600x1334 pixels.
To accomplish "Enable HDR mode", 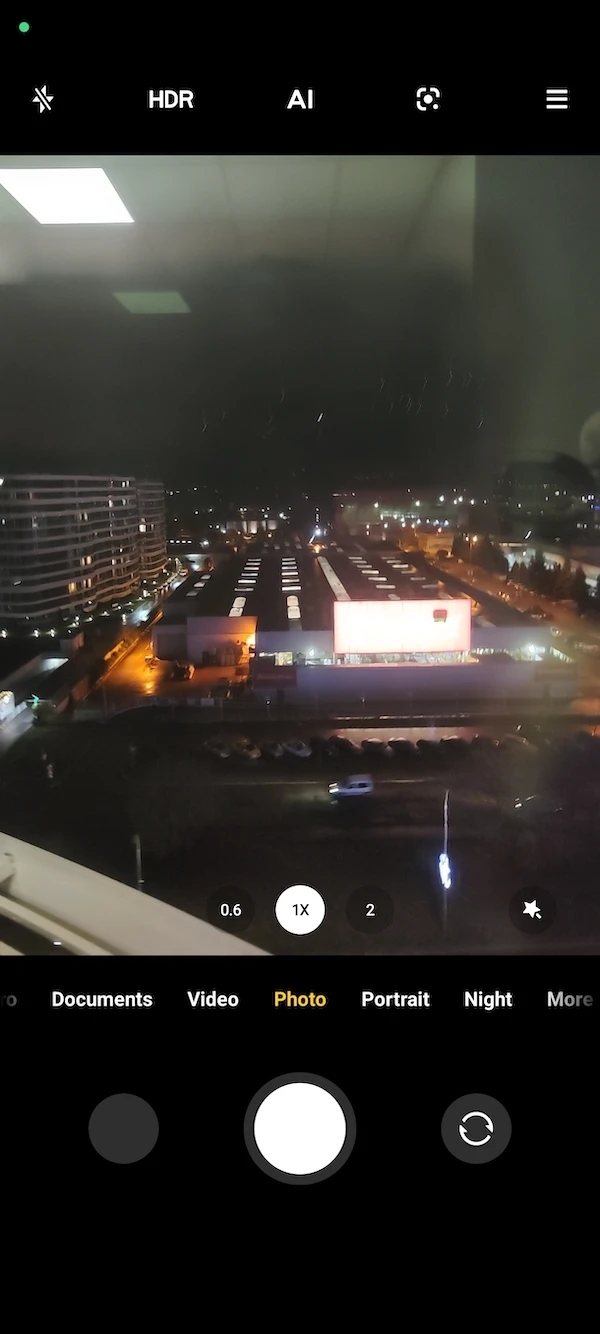I will click(171, 99).
